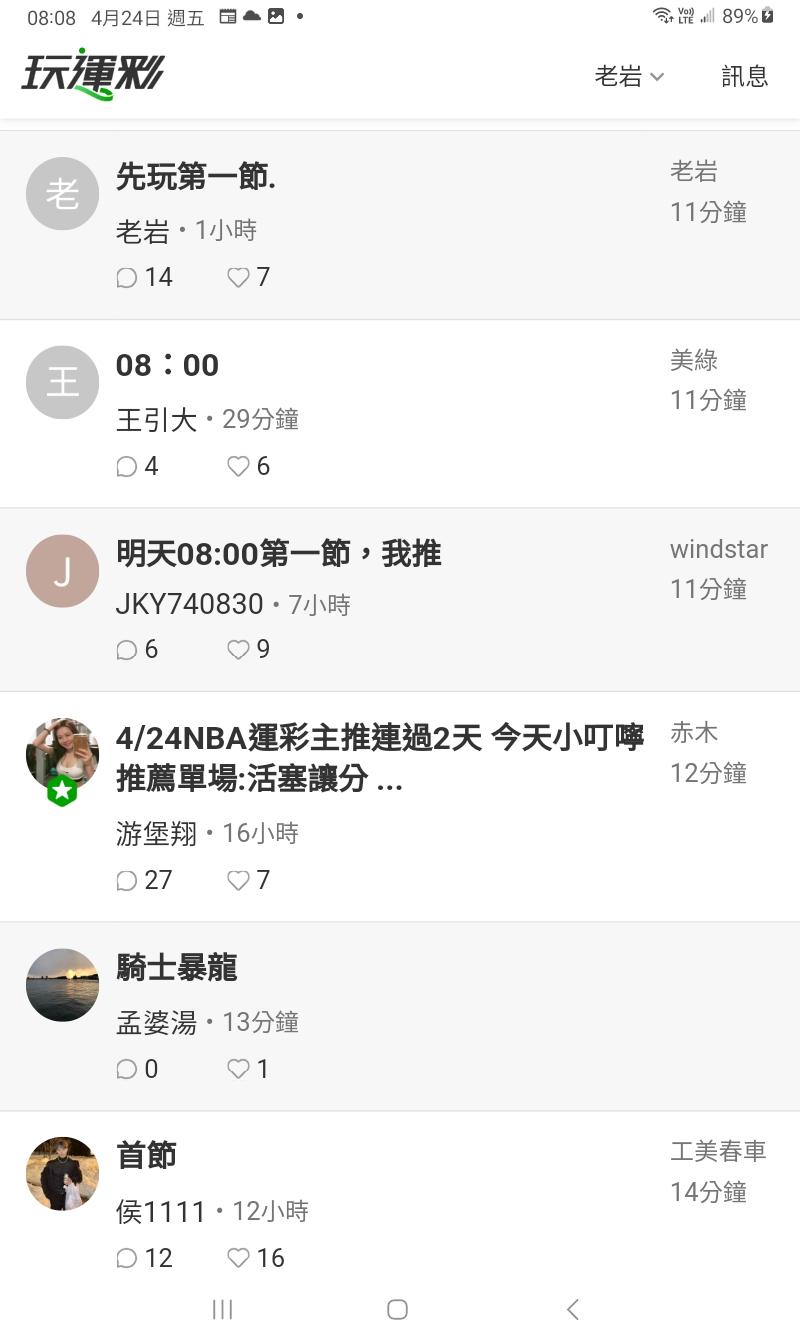Image resolution: width=800 pixels, height=1340 pixels.
Task: Open the post titled 08:00
Action: tap(167, 365)
